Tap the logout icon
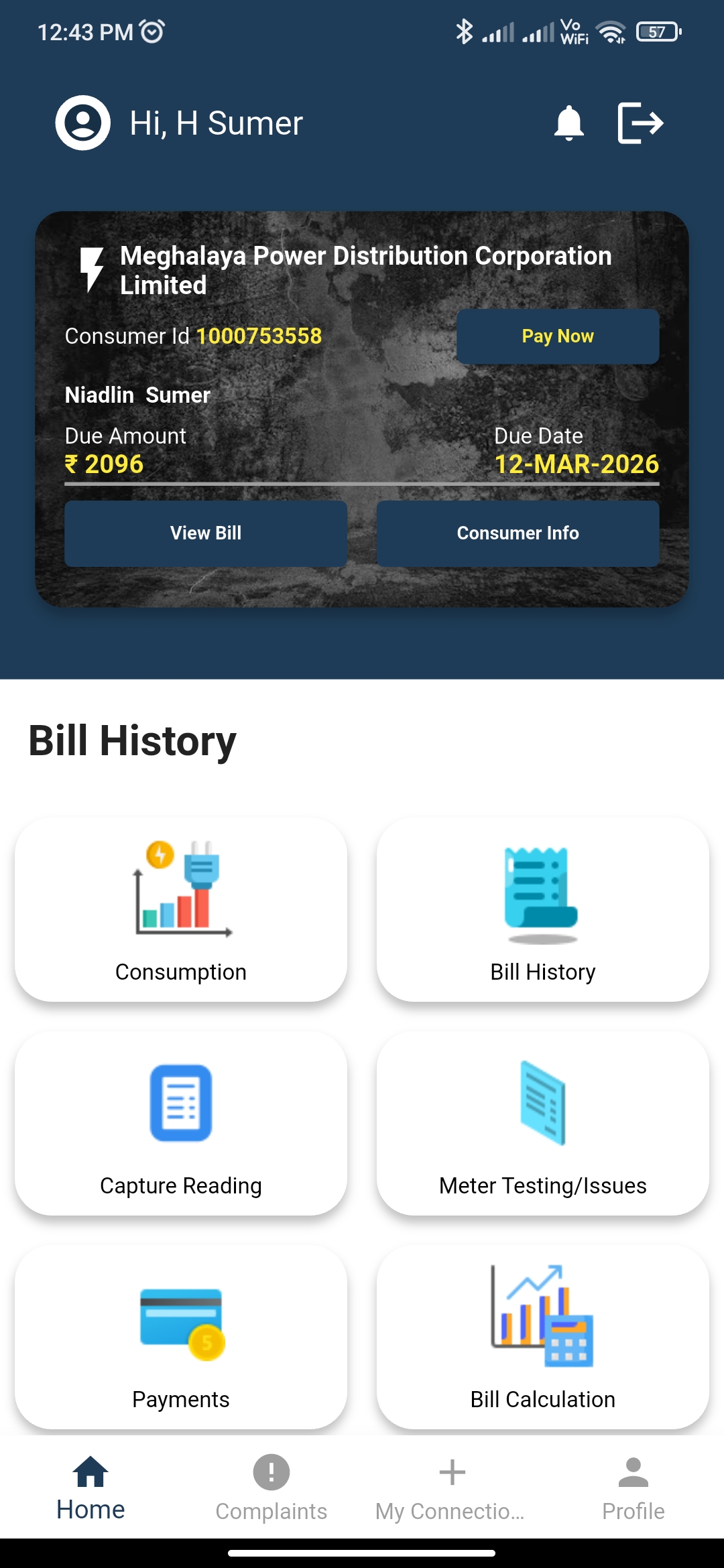Screen dimensions: 724x1568 [640, 123]
